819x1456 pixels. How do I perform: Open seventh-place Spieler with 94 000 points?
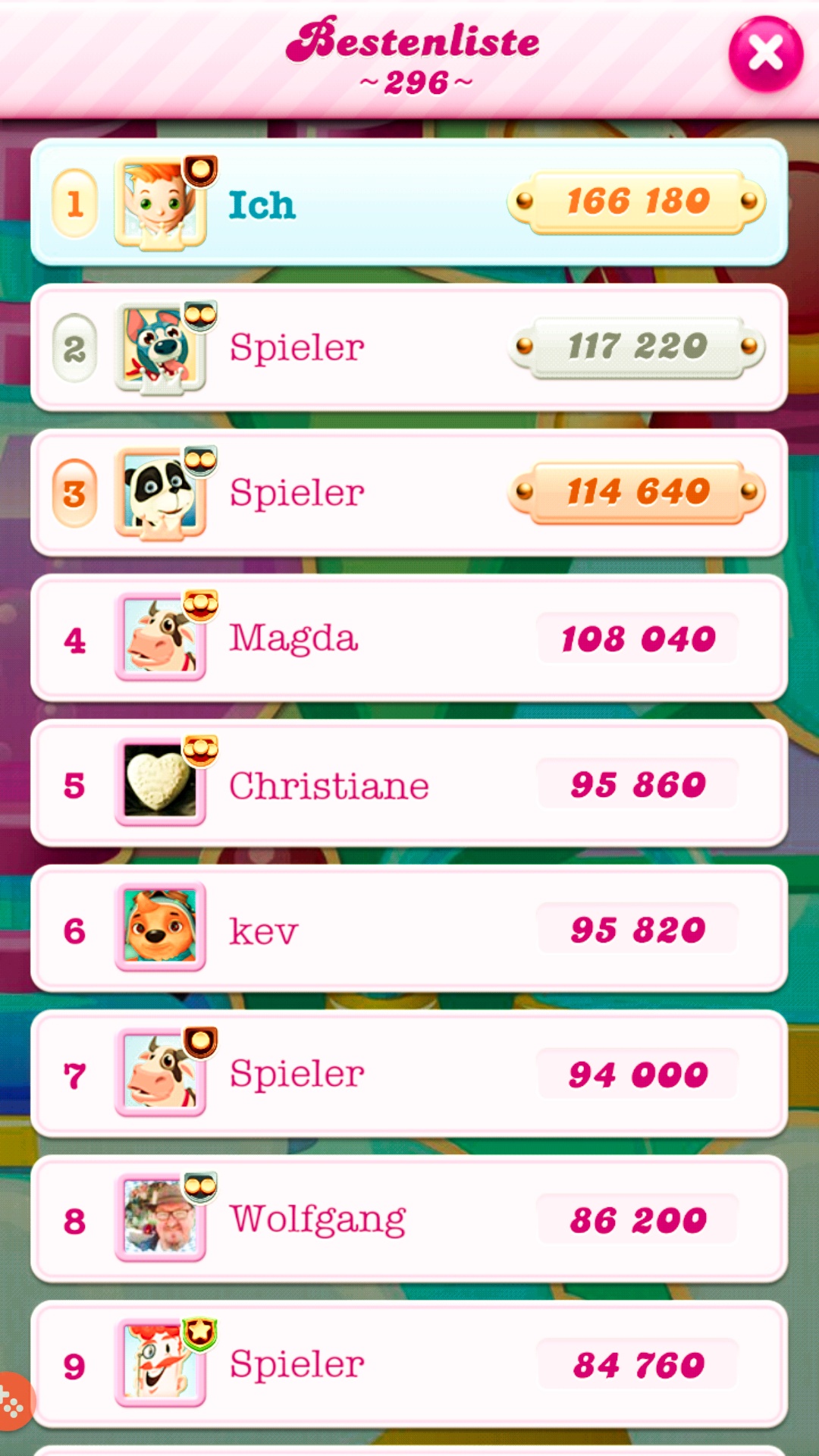[x=409, y=1075]
